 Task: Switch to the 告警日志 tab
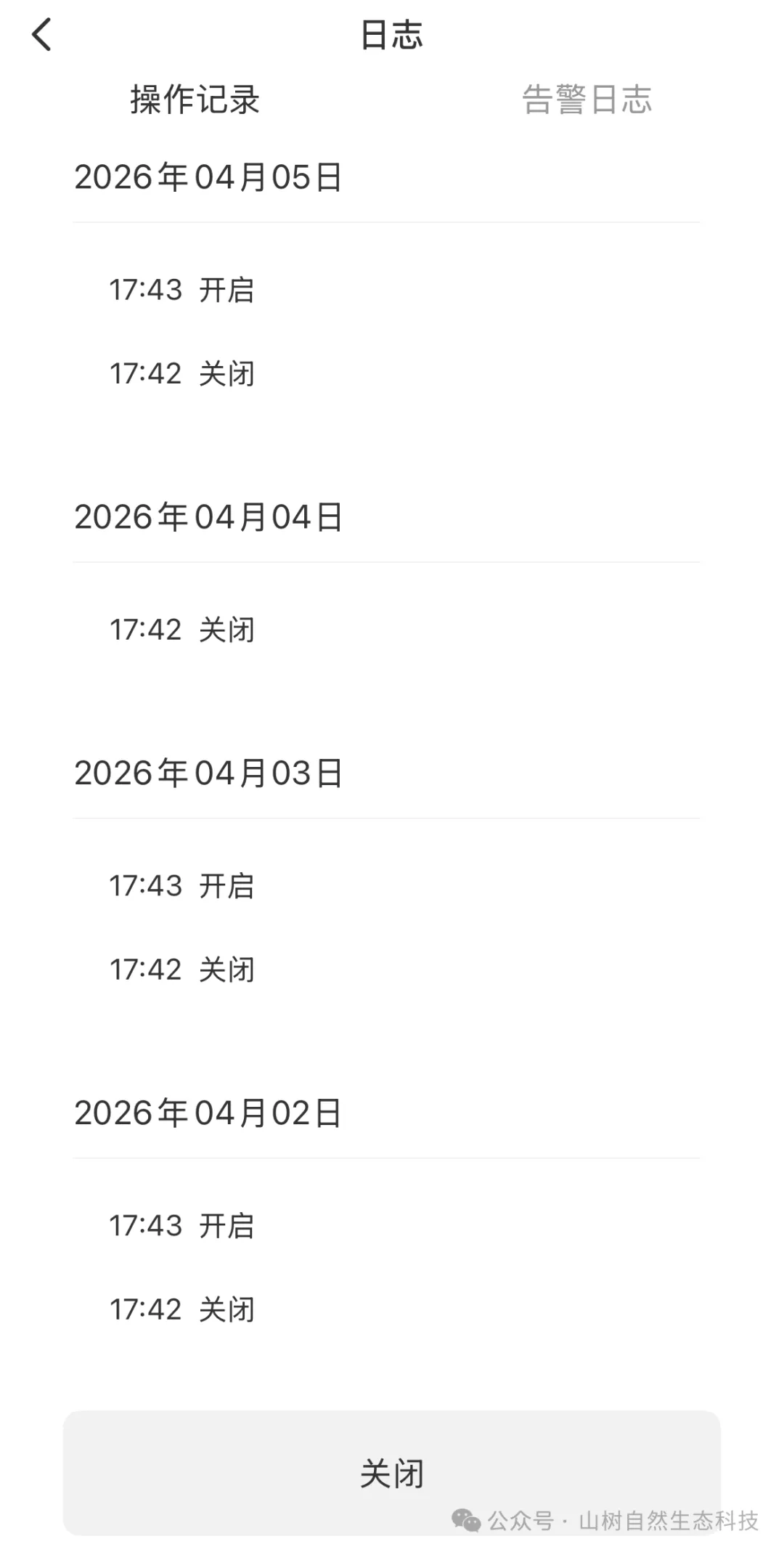point(589,101)
